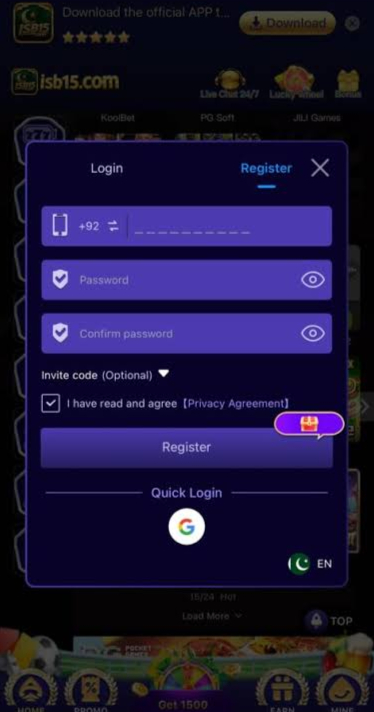Reveal the Confirm password text
This screenshot has width=374, height=712.
coord(313,333)
